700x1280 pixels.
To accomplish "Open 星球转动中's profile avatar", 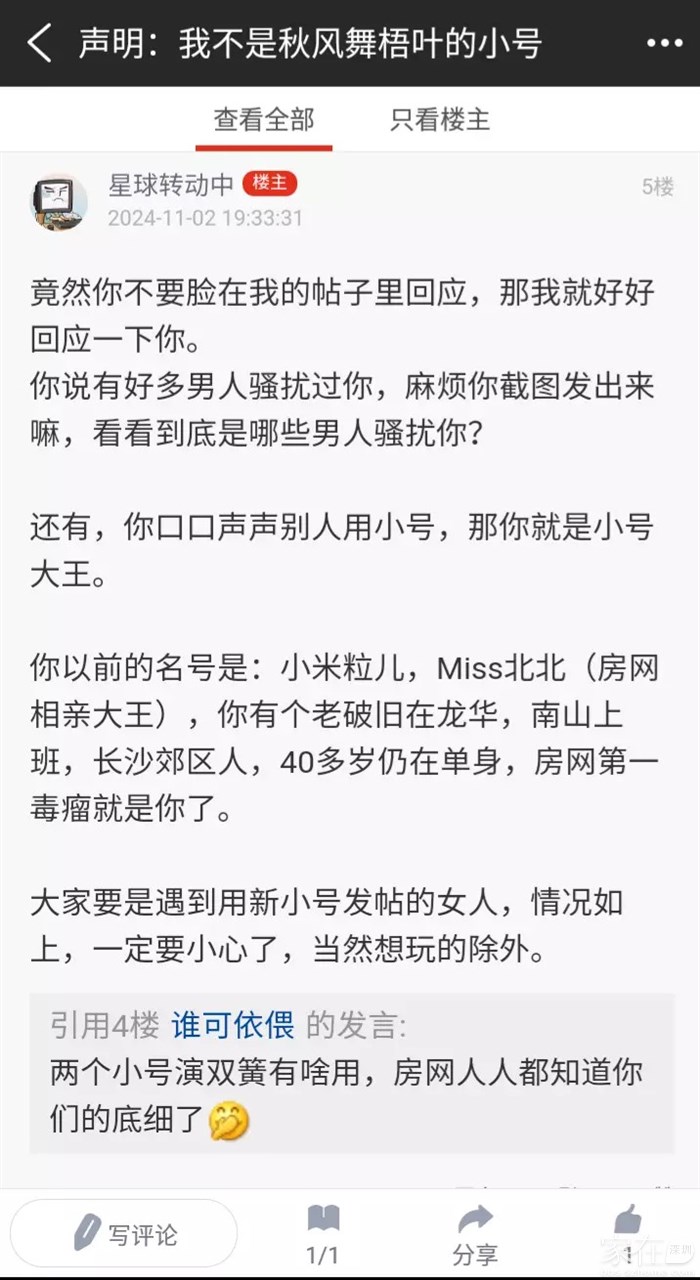I will pyautogui.click(x=59, y=201).
